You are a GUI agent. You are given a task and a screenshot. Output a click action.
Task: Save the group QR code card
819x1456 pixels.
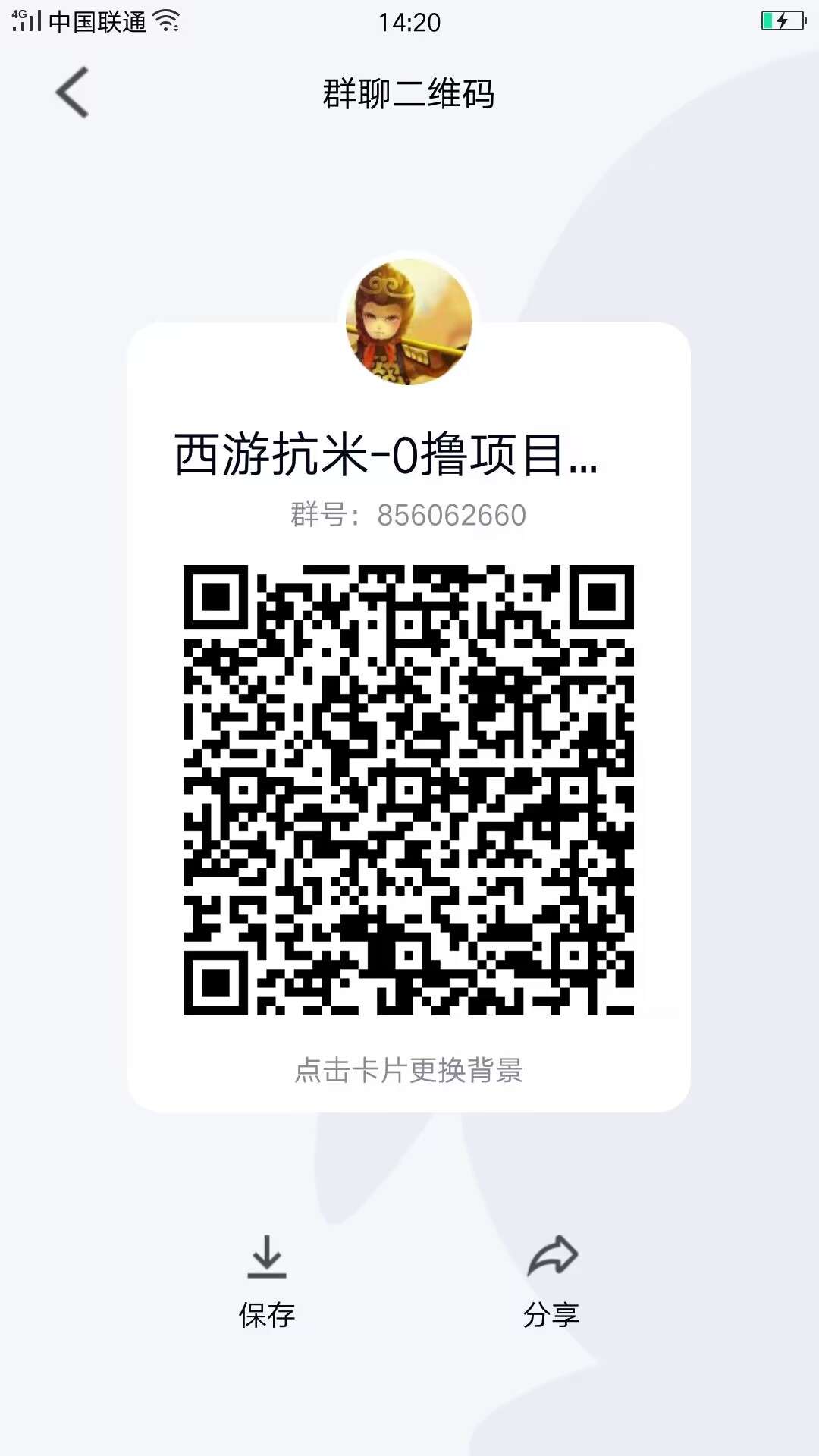[266, 1282]
